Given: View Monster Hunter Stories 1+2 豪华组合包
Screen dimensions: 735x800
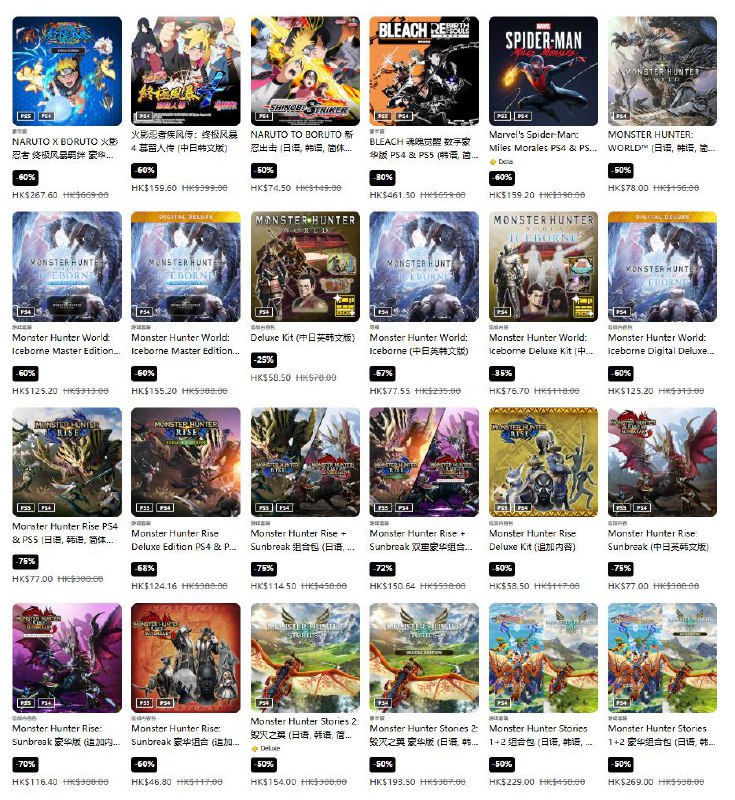Looking at the screenshot, I should (x=662, y=657).
